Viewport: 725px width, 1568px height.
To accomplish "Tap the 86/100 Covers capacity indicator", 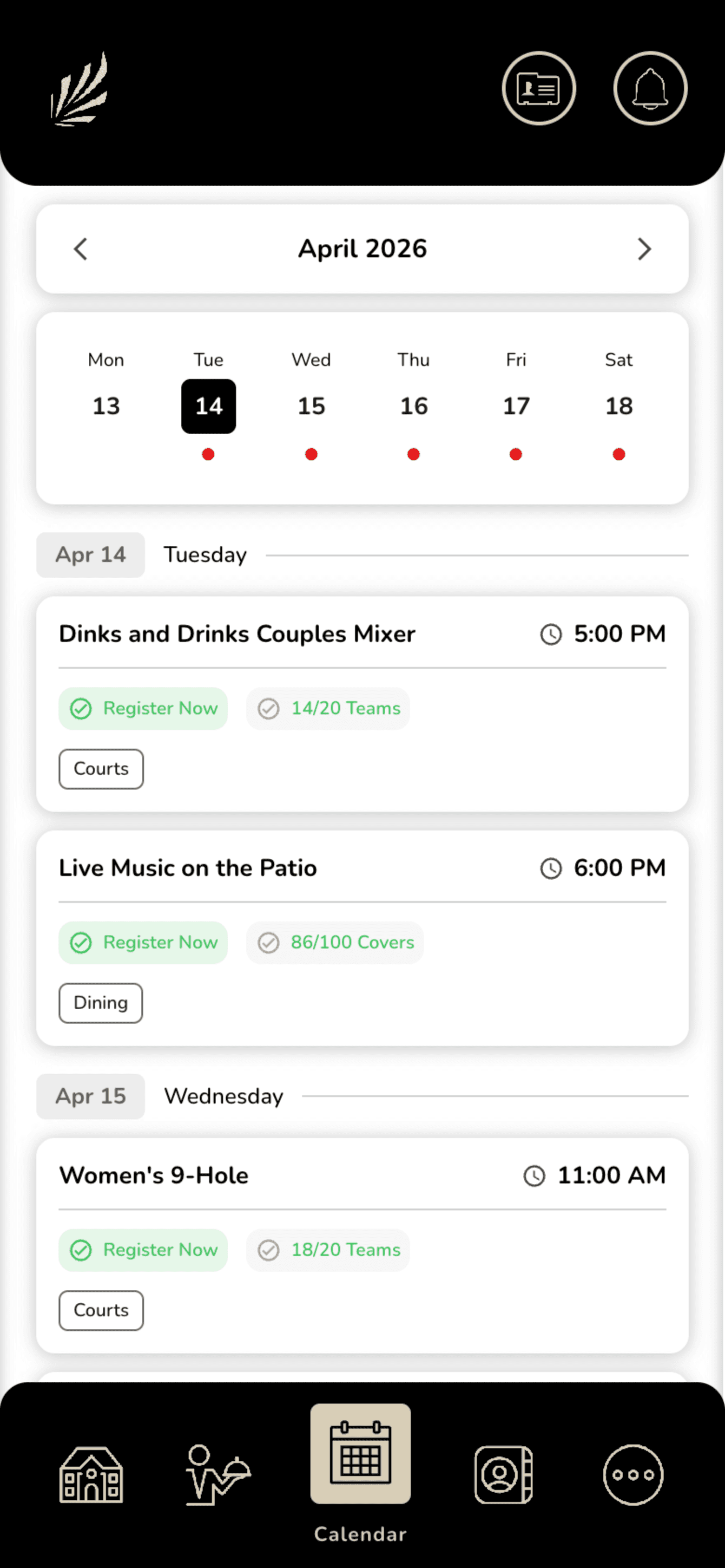I will [x=334, y=942].
